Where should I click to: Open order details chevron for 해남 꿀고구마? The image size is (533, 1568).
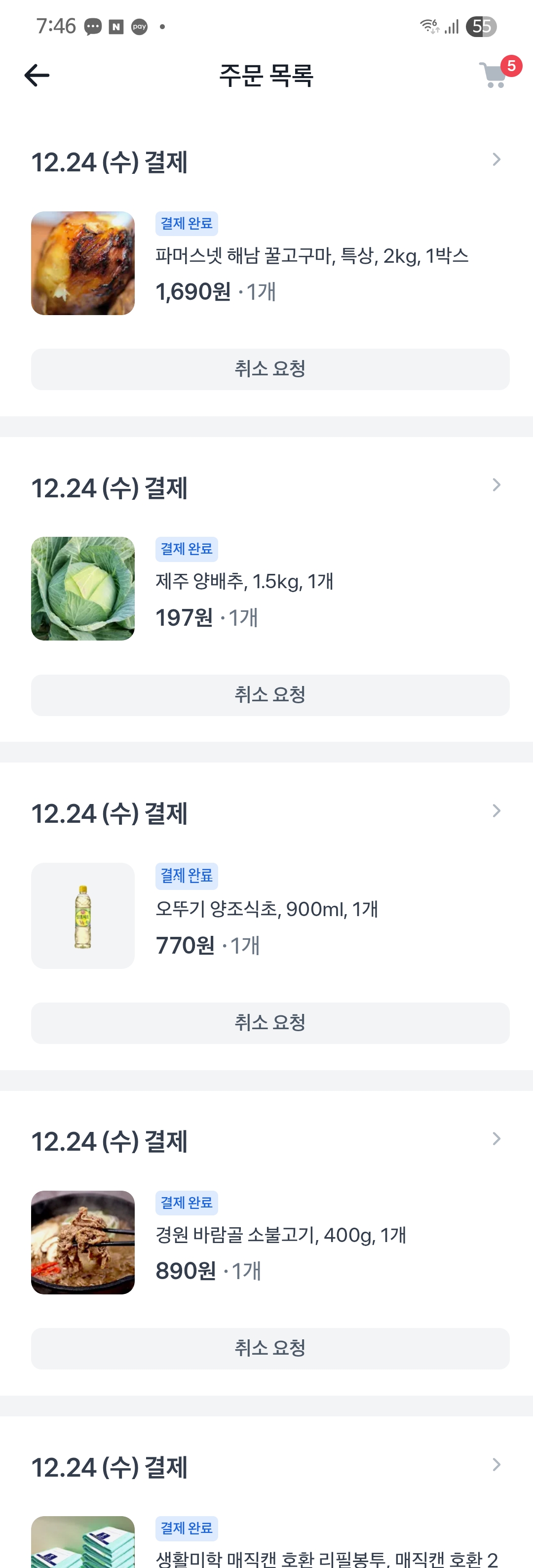click(x=496, y=160)
